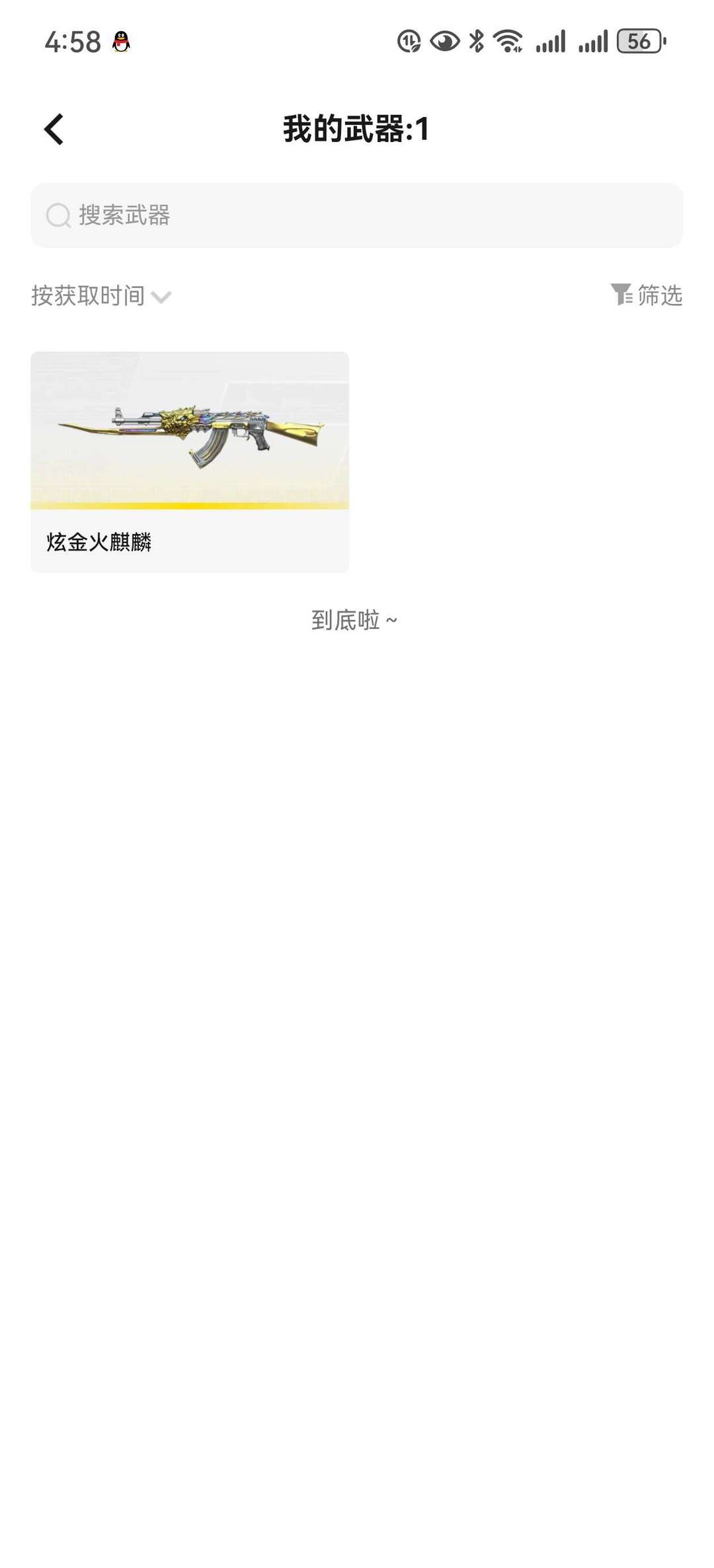714x1568 pixels.
Task: Tap the 搜索武器 search field
Action: point(357,215)
